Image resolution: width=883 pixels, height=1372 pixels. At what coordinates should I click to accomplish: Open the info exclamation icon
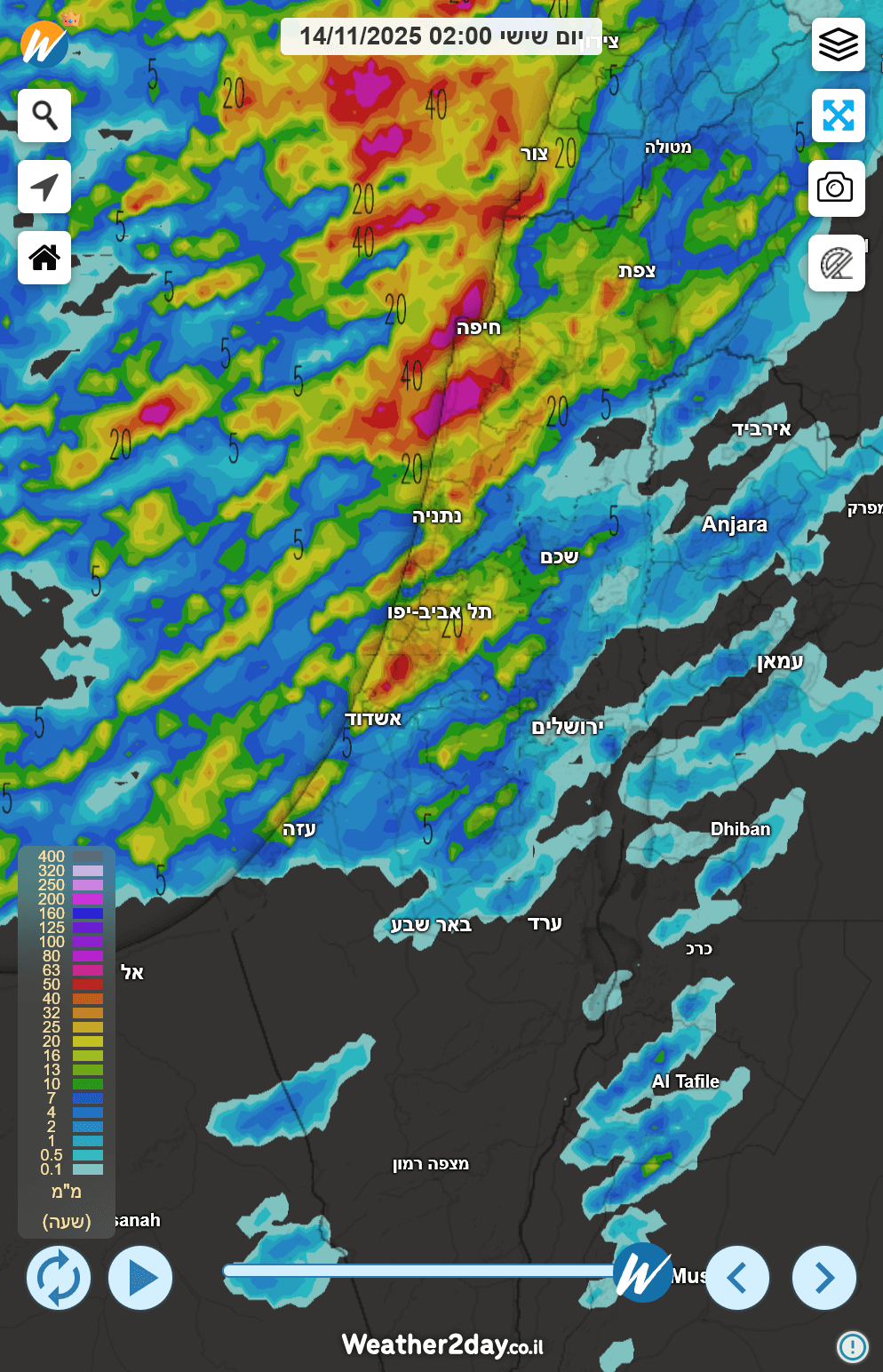(852, 1346)
